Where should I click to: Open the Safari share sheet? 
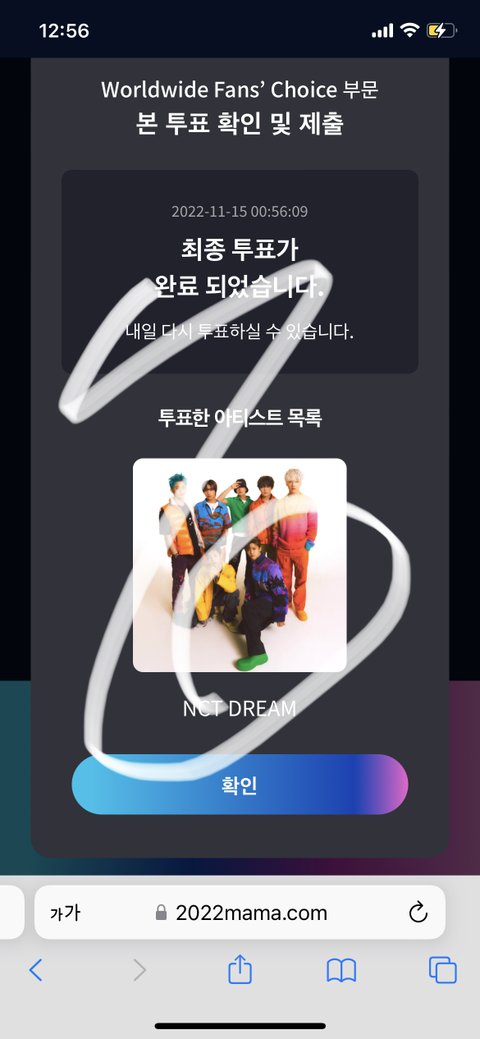pos(240,970)
